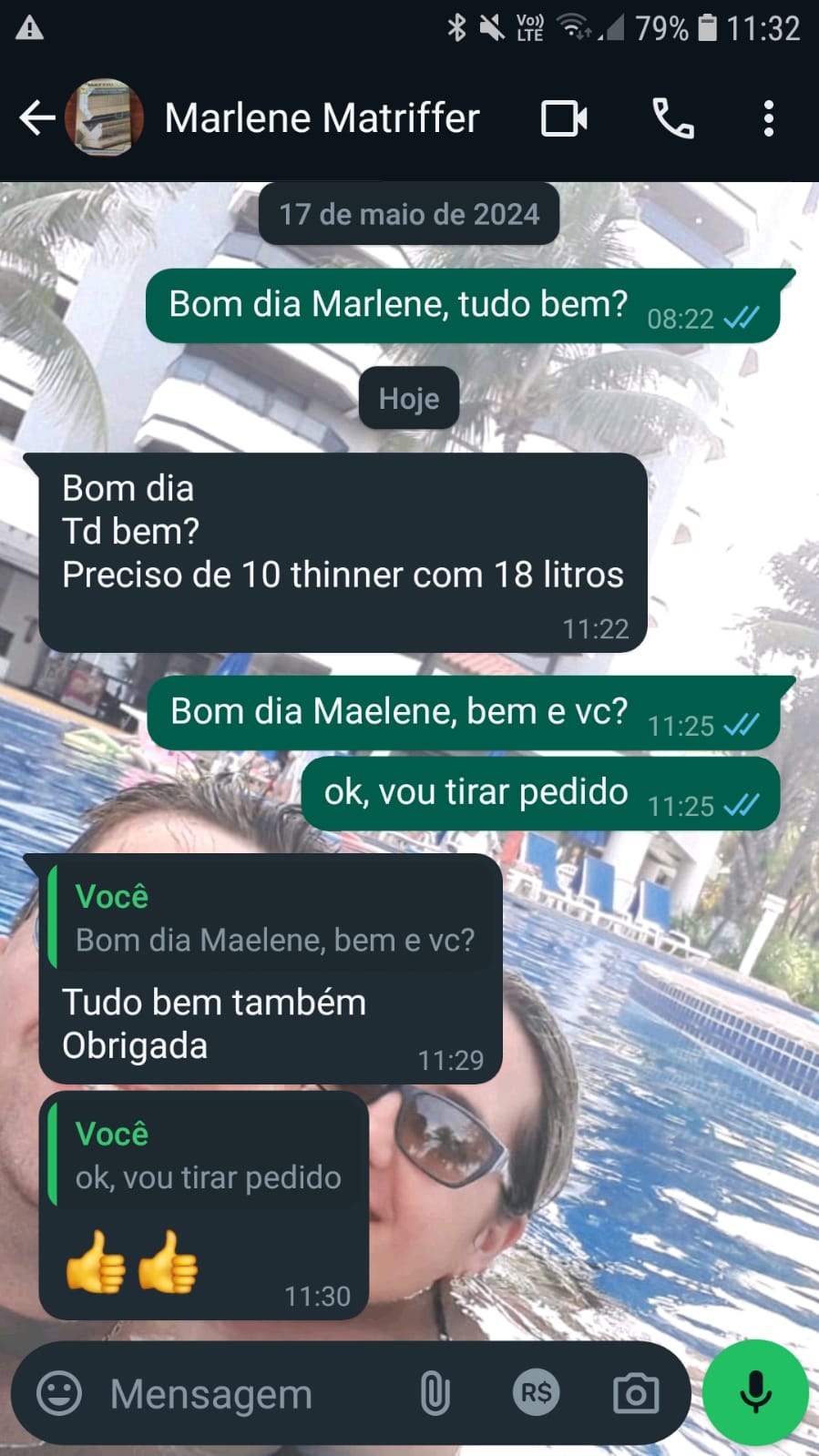819x1456 pixels.
Task: Open the chat overflow menu
Action: pos(768,118)
